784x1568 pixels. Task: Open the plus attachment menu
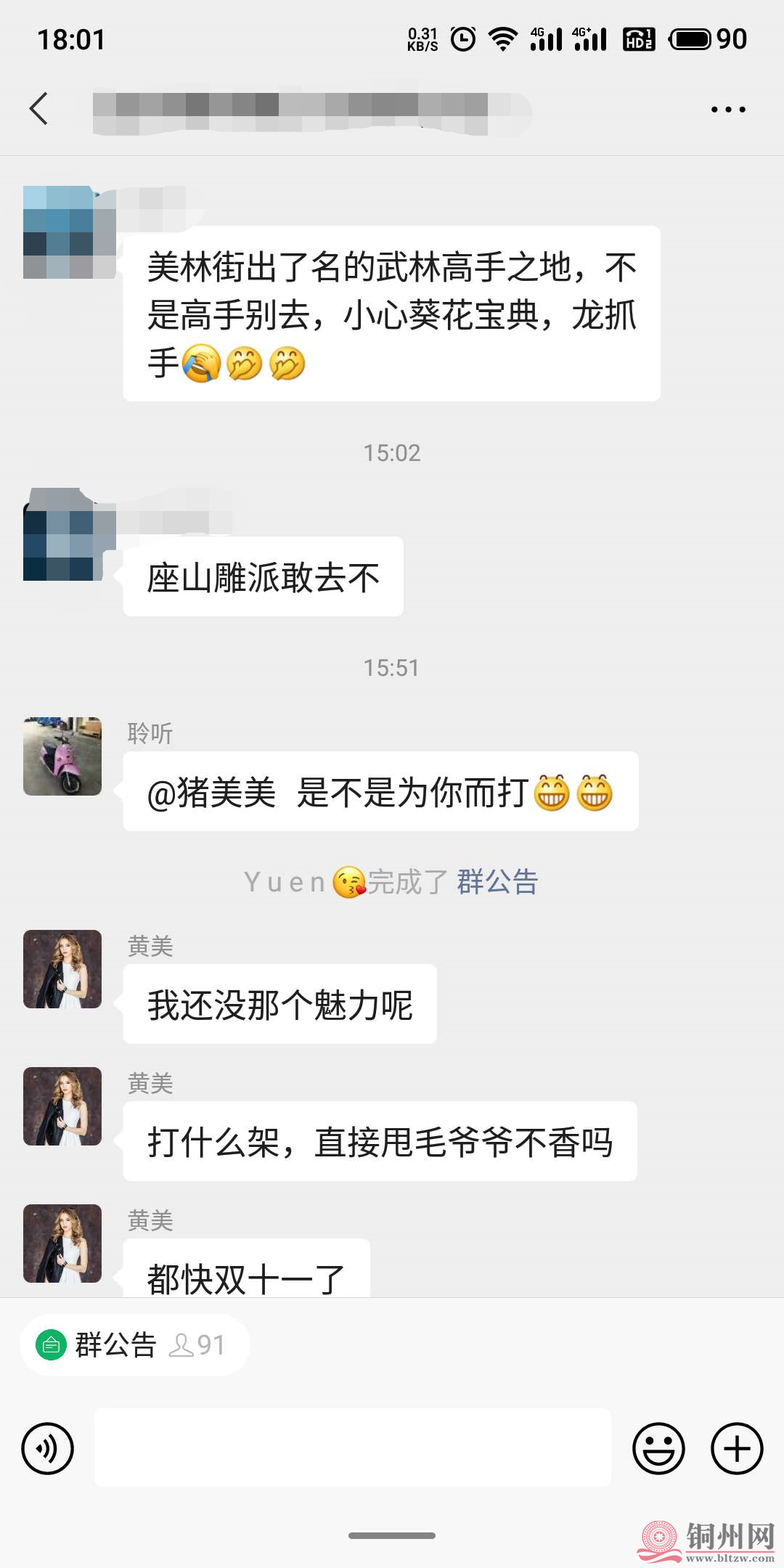(736, 1448)
